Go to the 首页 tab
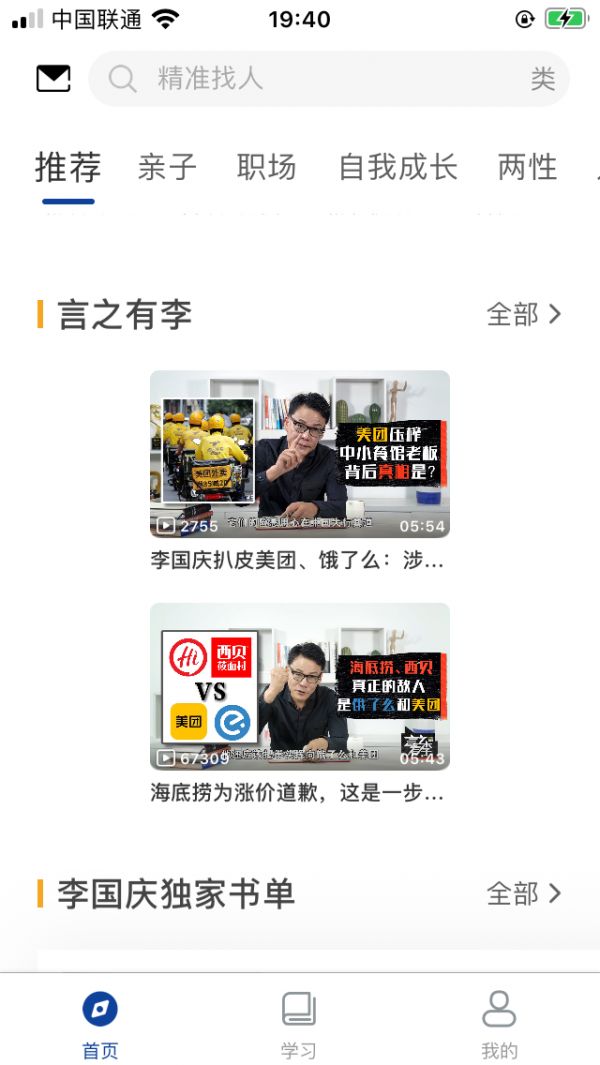 pos(100,1022)
